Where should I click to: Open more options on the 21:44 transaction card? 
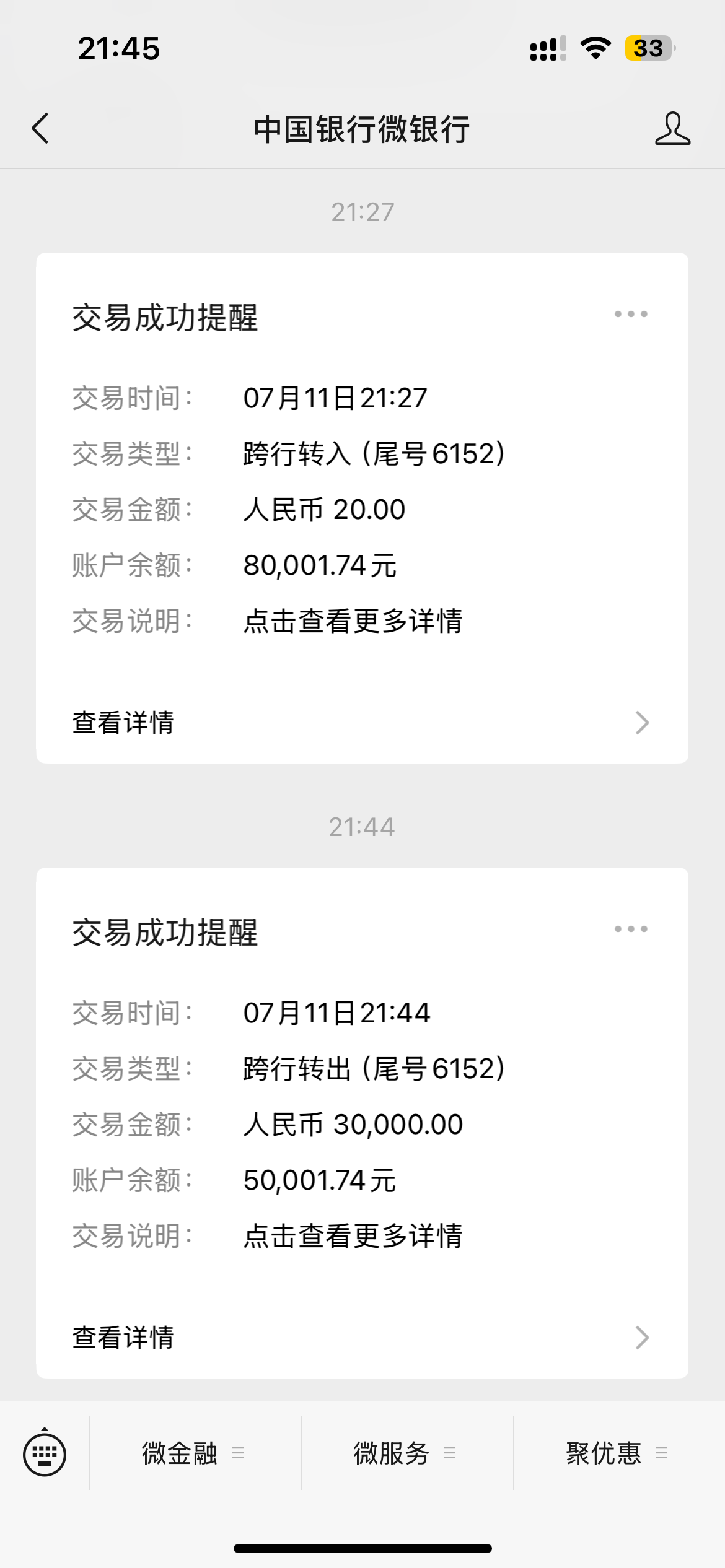[631, 929]
